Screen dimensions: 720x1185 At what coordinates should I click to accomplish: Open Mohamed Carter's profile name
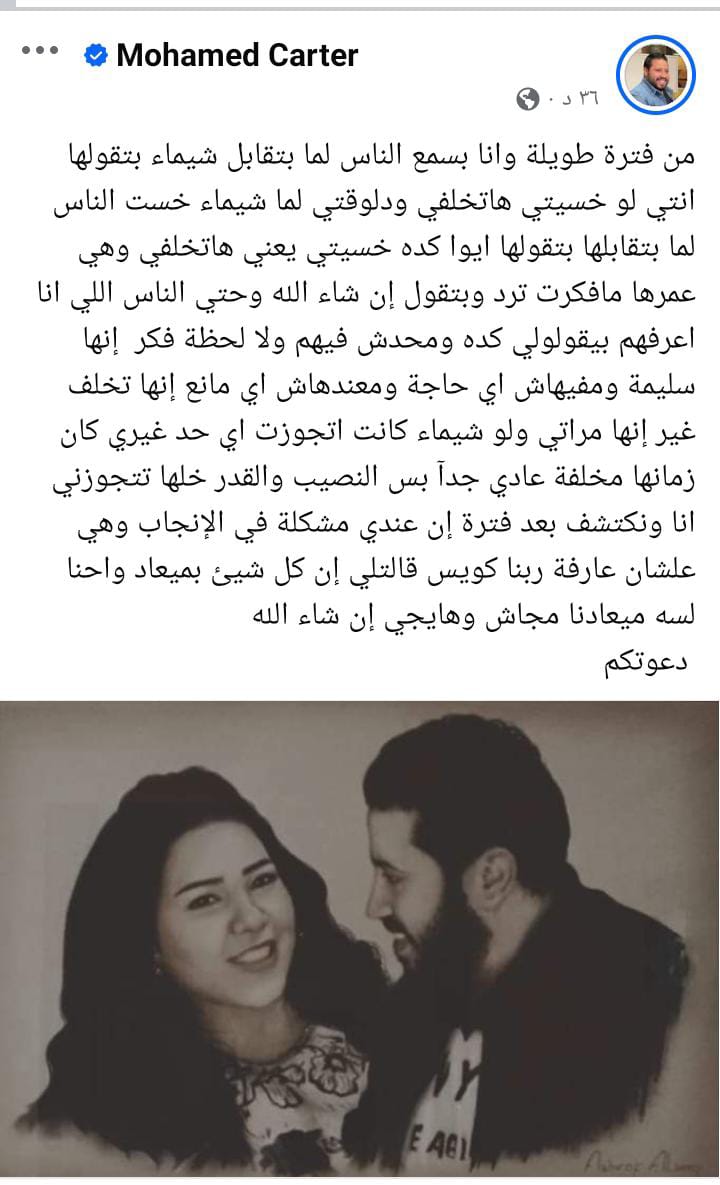click(237, 55)
